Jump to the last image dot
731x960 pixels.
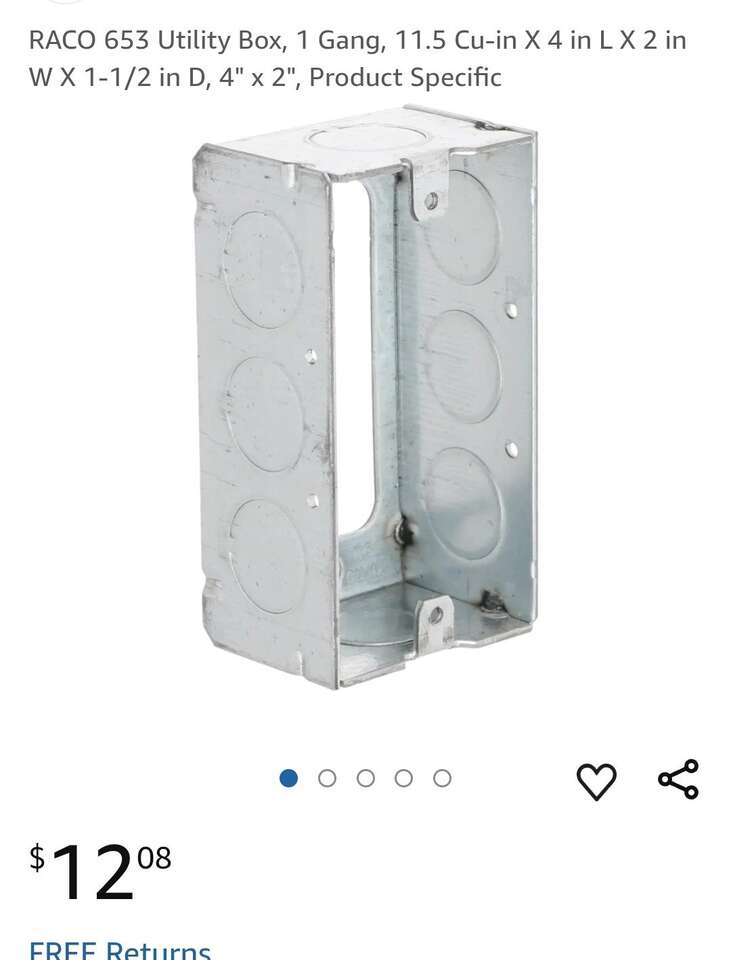pyautogui.click(x=442, y=778)
